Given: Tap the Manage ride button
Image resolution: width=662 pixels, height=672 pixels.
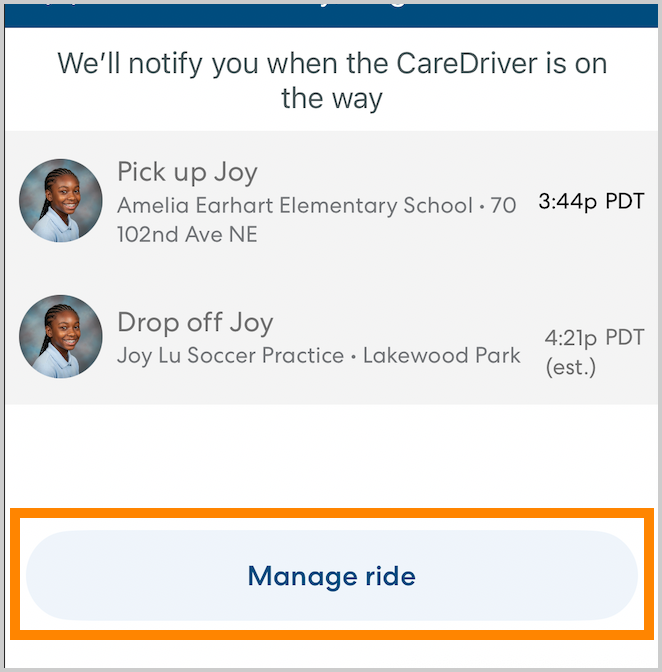Looking at the screenshot, I should click(331, 576).
